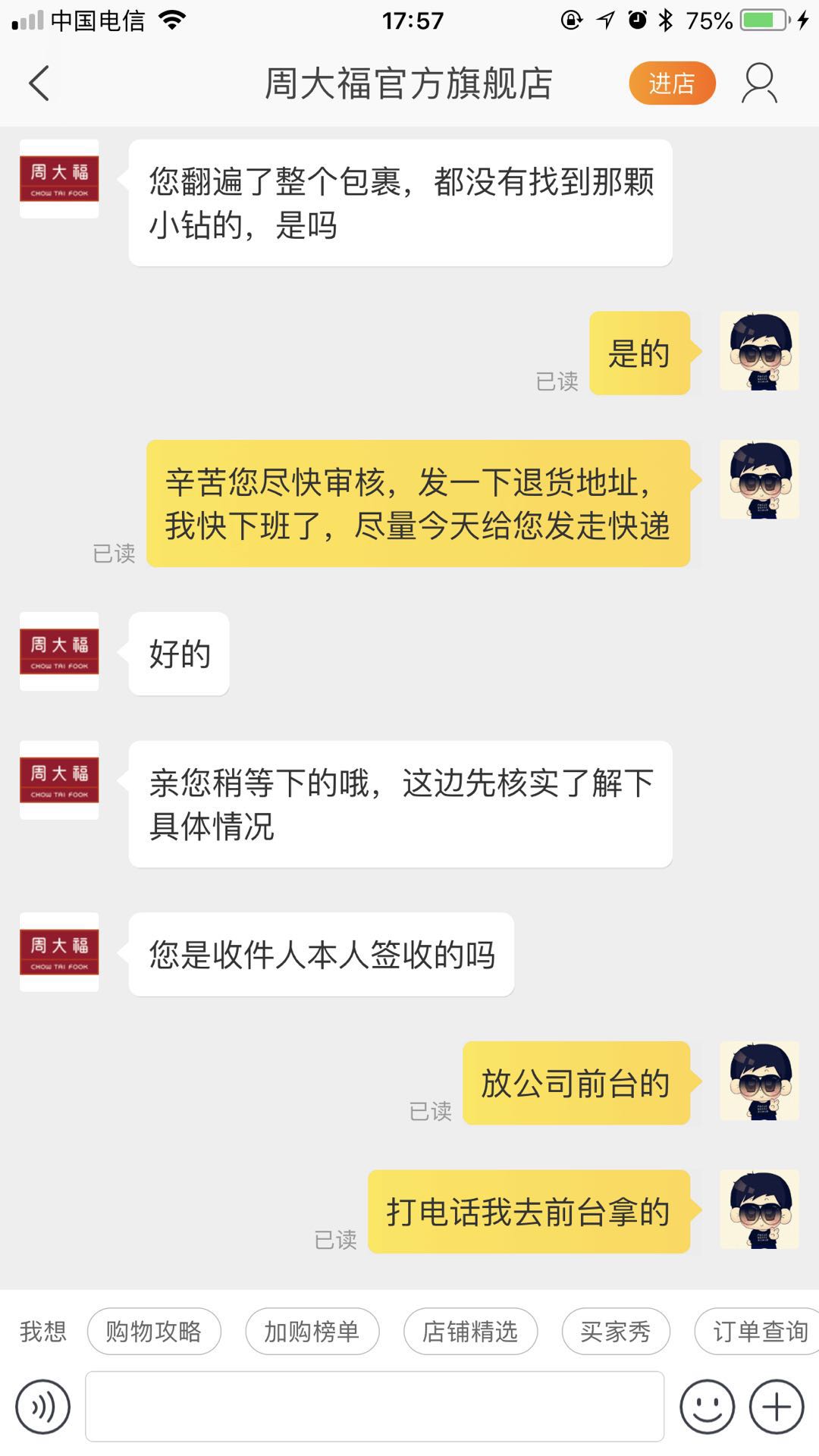Image resolution: width=819 pixels, height=1456 pixels.
Task: Select the 购物攻略 chip
Action: tap(154, 1332)
